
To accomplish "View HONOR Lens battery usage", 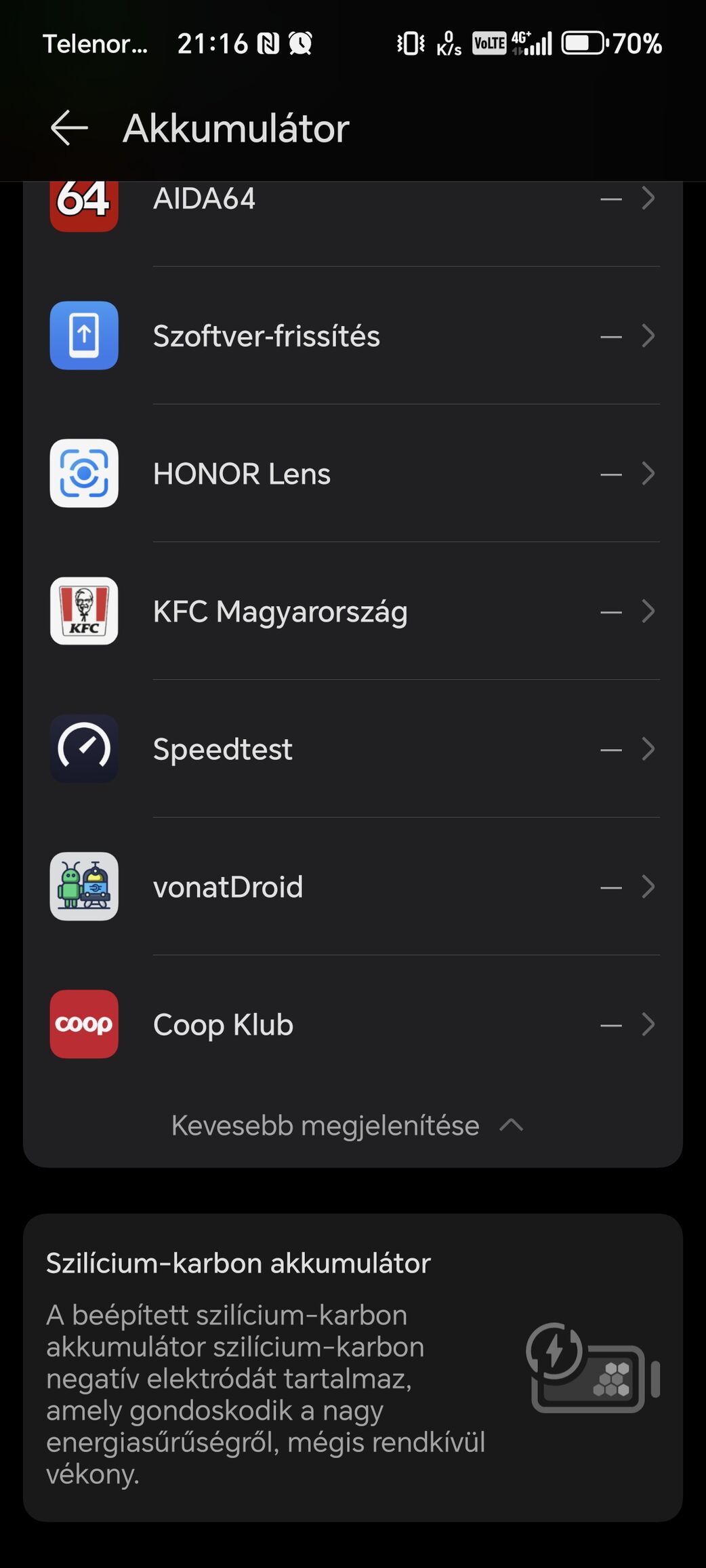I will (x=353, y=473).
